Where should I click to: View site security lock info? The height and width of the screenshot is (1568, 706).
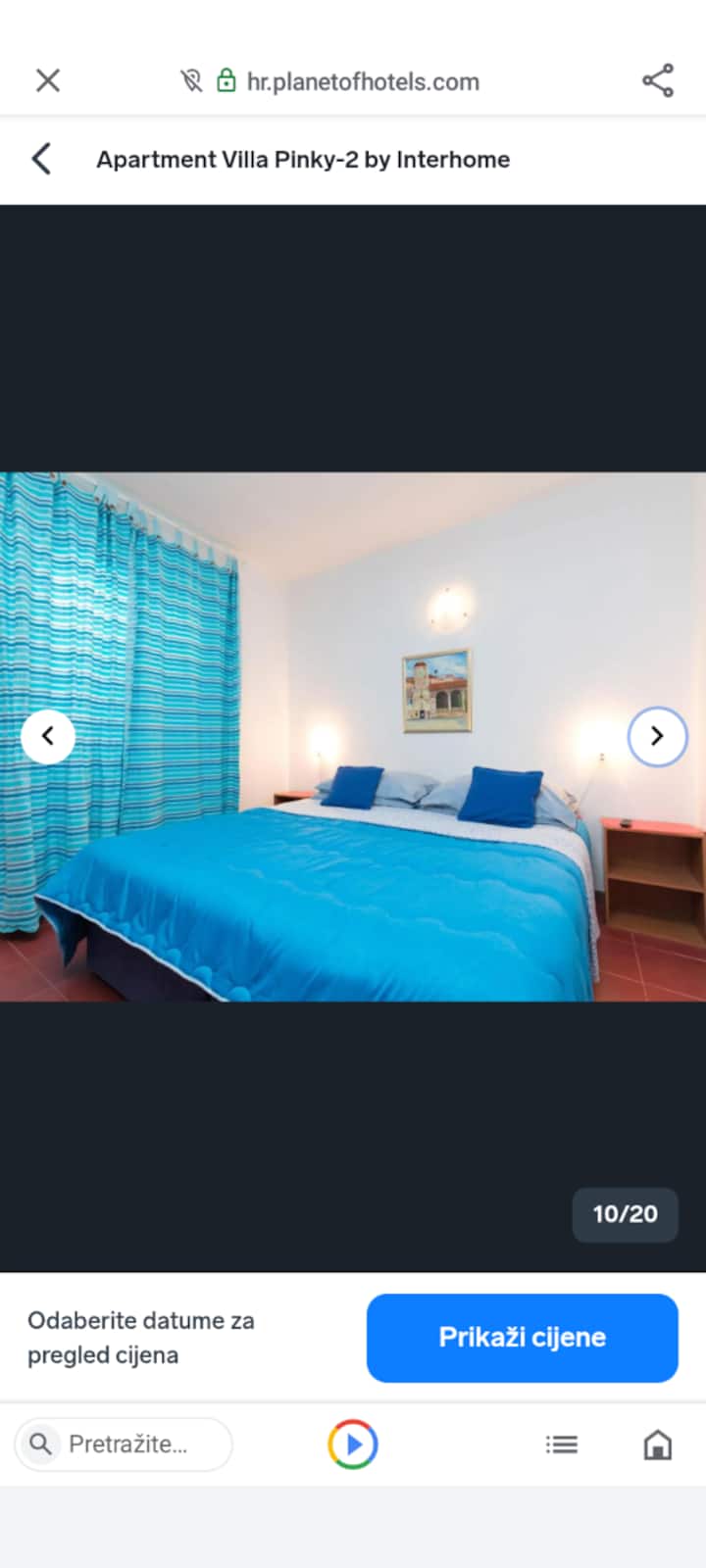point(227,80)
